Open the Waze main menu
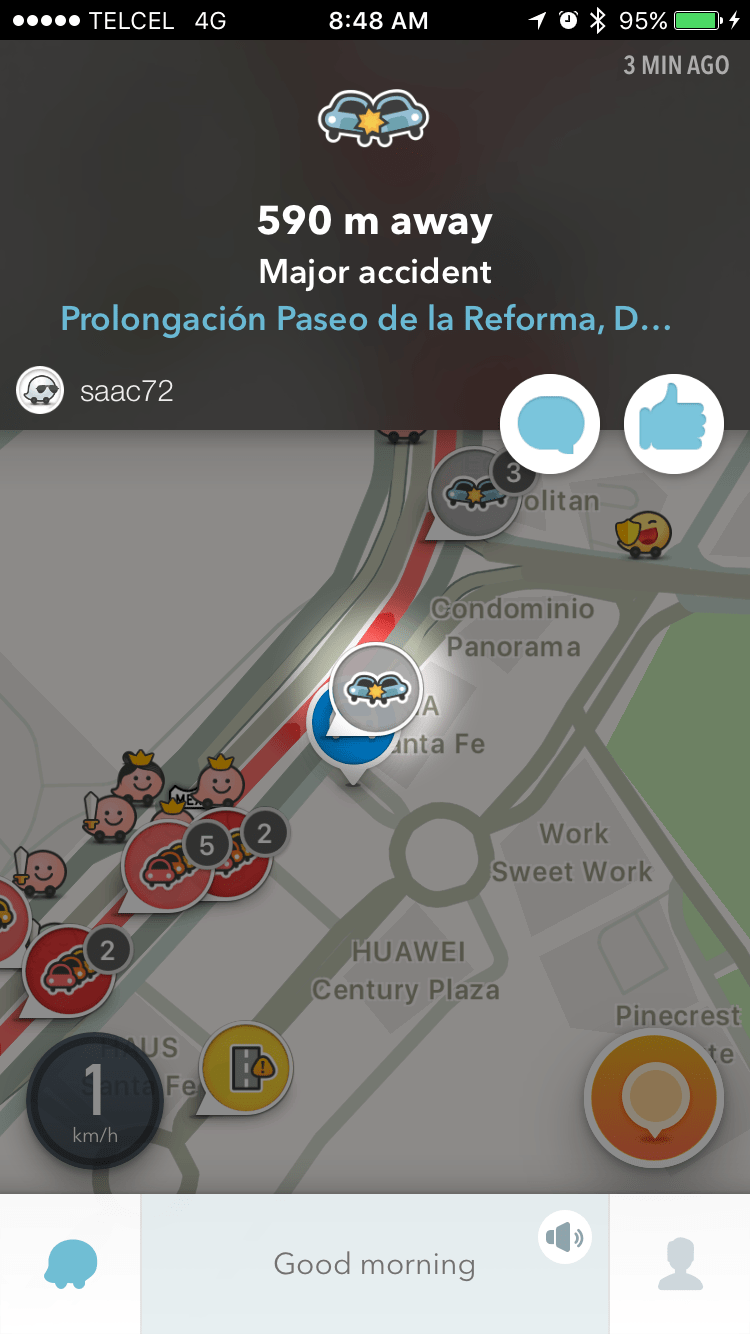 click(71, 1263)
